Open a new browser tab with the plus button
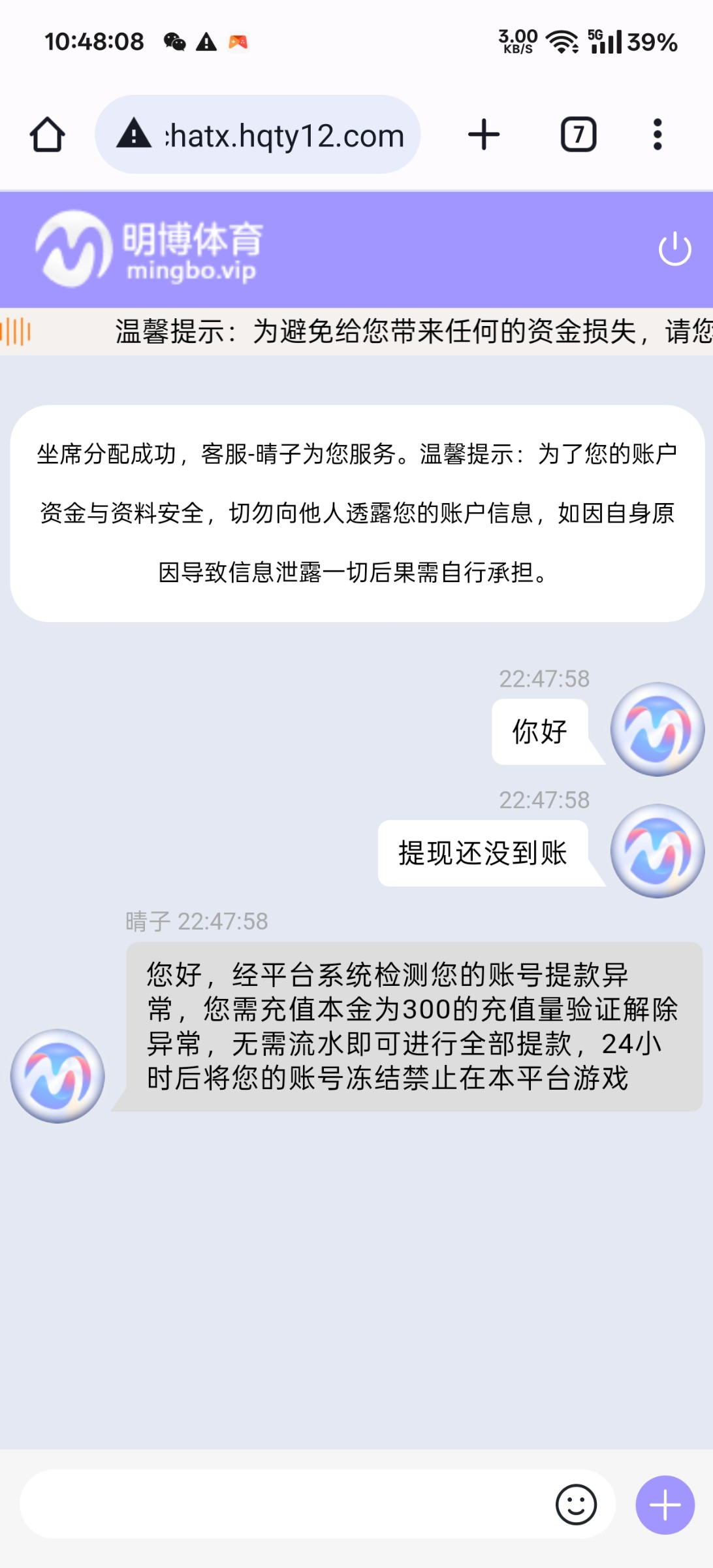Image resolution: width=713 pixels, height=1568 pixels. [483, 135]
